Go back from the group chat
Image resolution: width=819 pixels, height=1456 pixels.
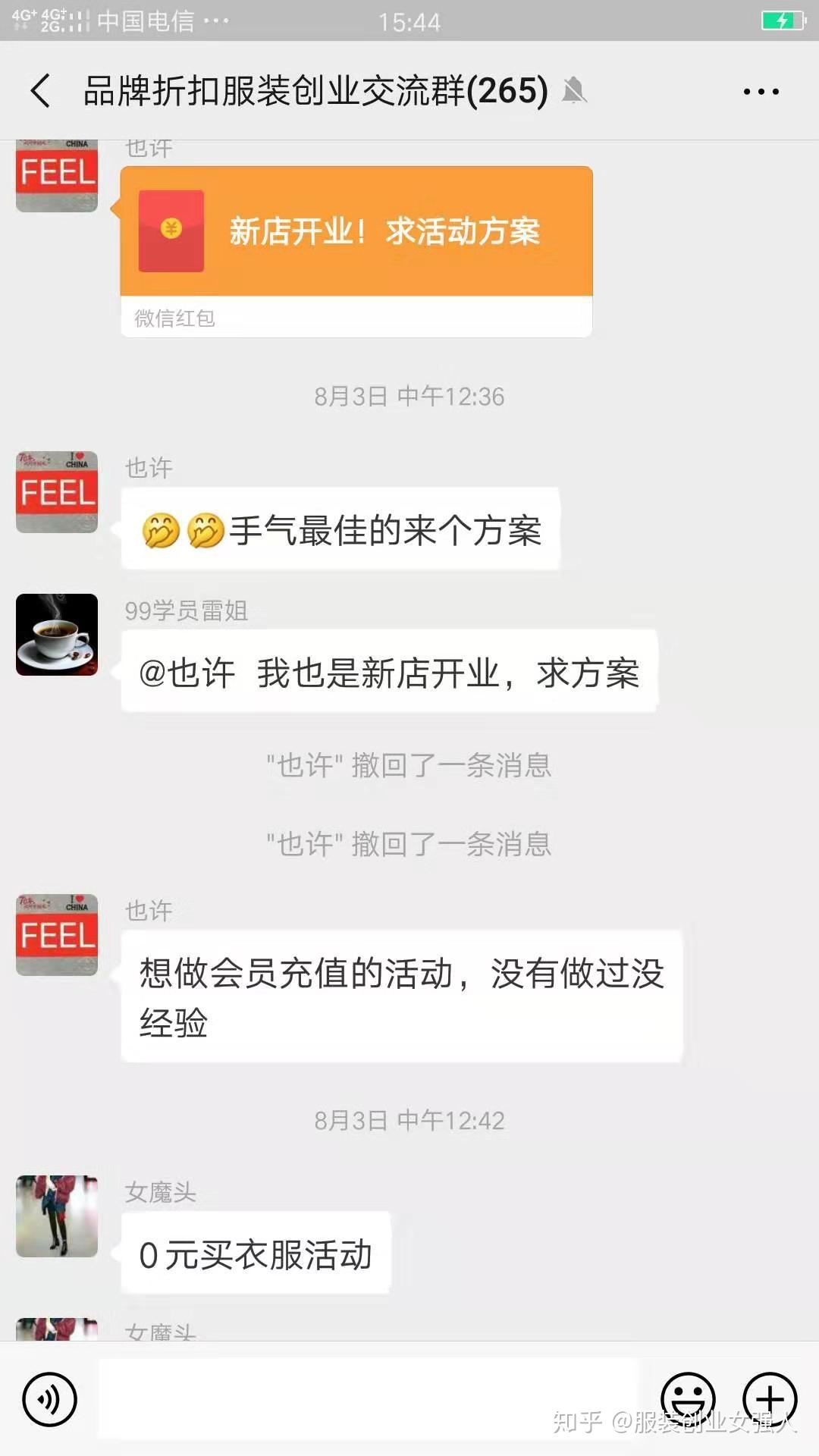click(41, 91)
